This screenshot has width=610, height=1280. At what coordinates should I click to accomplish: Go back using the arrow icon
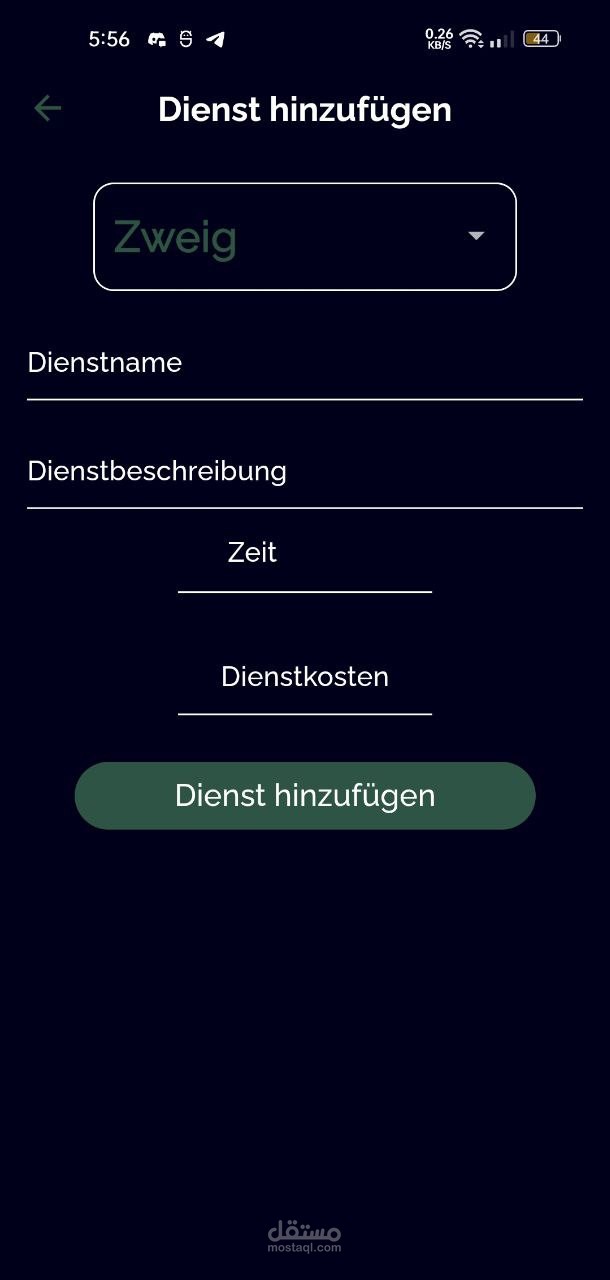(x=47, y=108)
